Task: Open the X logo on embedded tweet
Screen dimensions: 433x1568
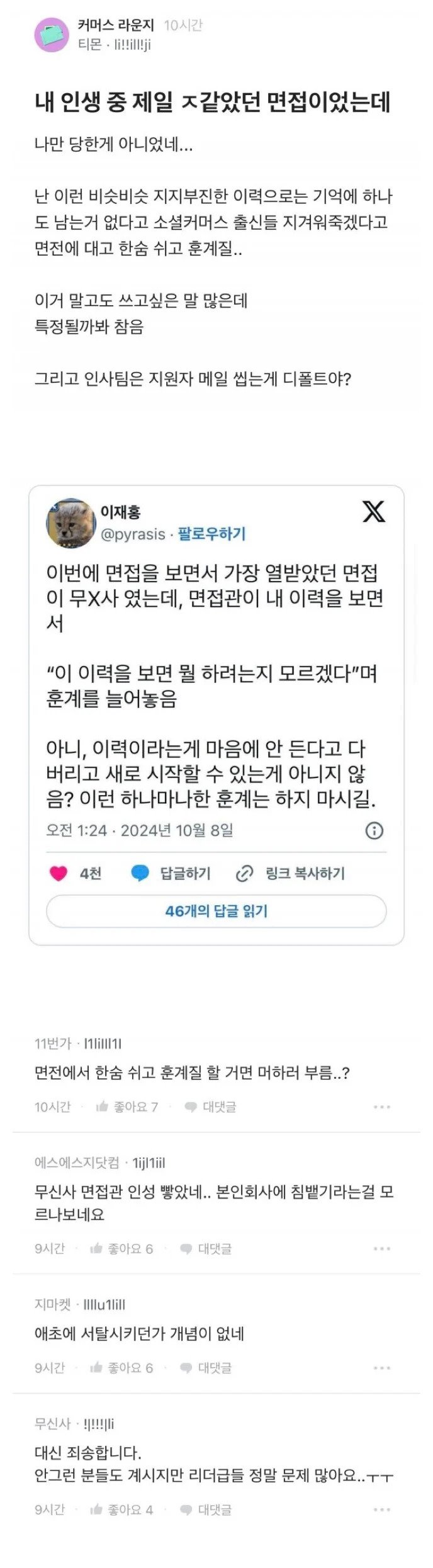Action: pyautogui.click(x=373, y=512)
